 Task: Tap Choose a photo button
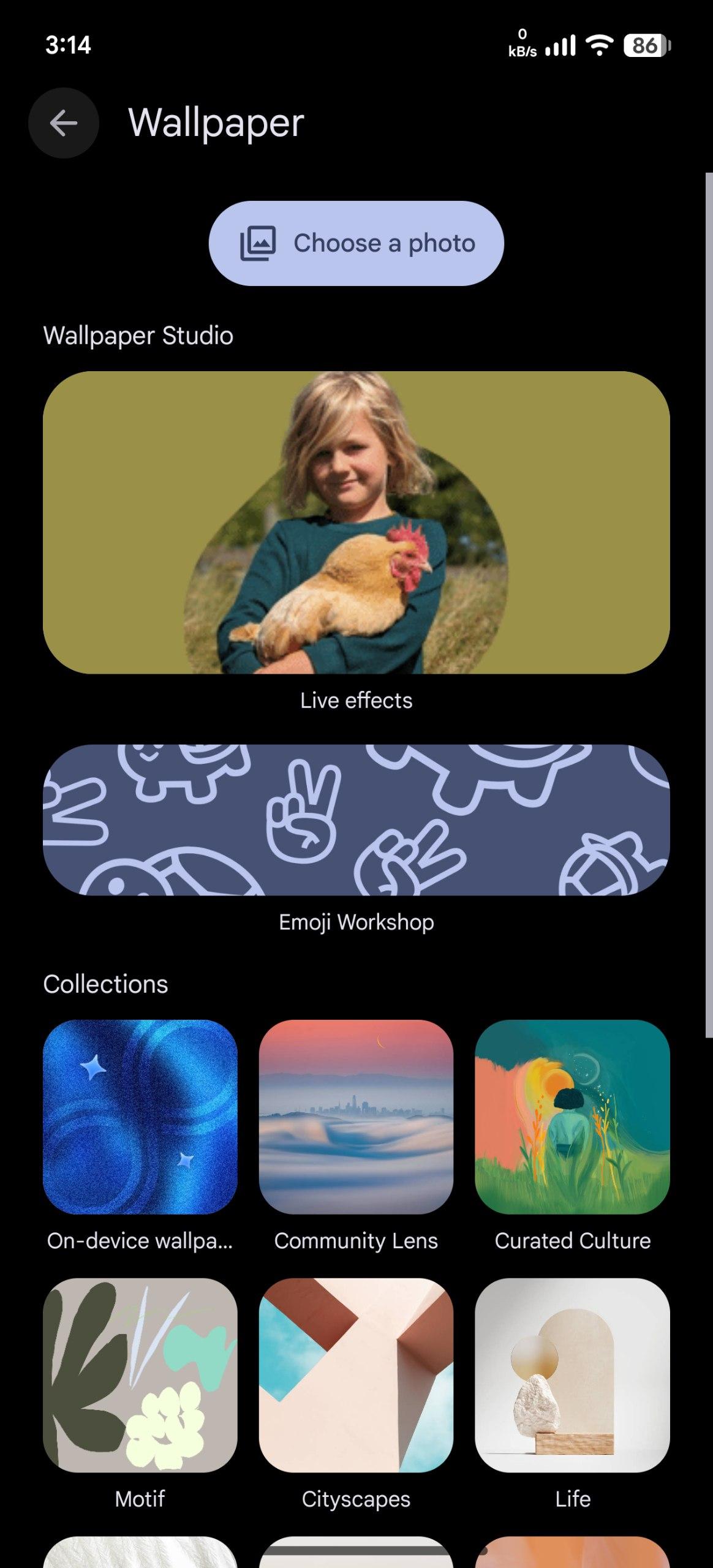[x=356, y=243]
